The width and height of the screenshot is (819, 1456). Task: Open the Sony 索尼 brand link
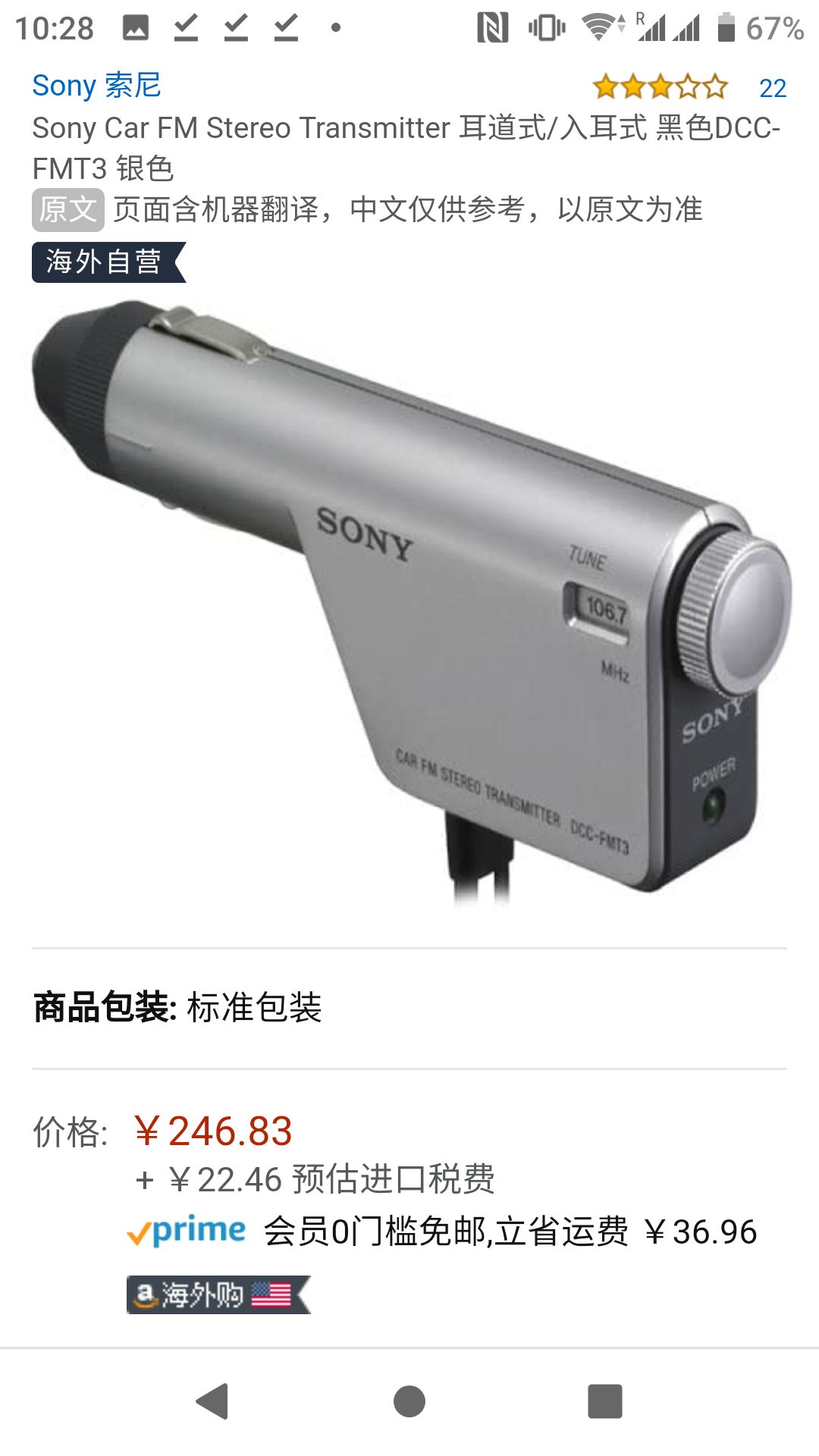coord(96,86)
